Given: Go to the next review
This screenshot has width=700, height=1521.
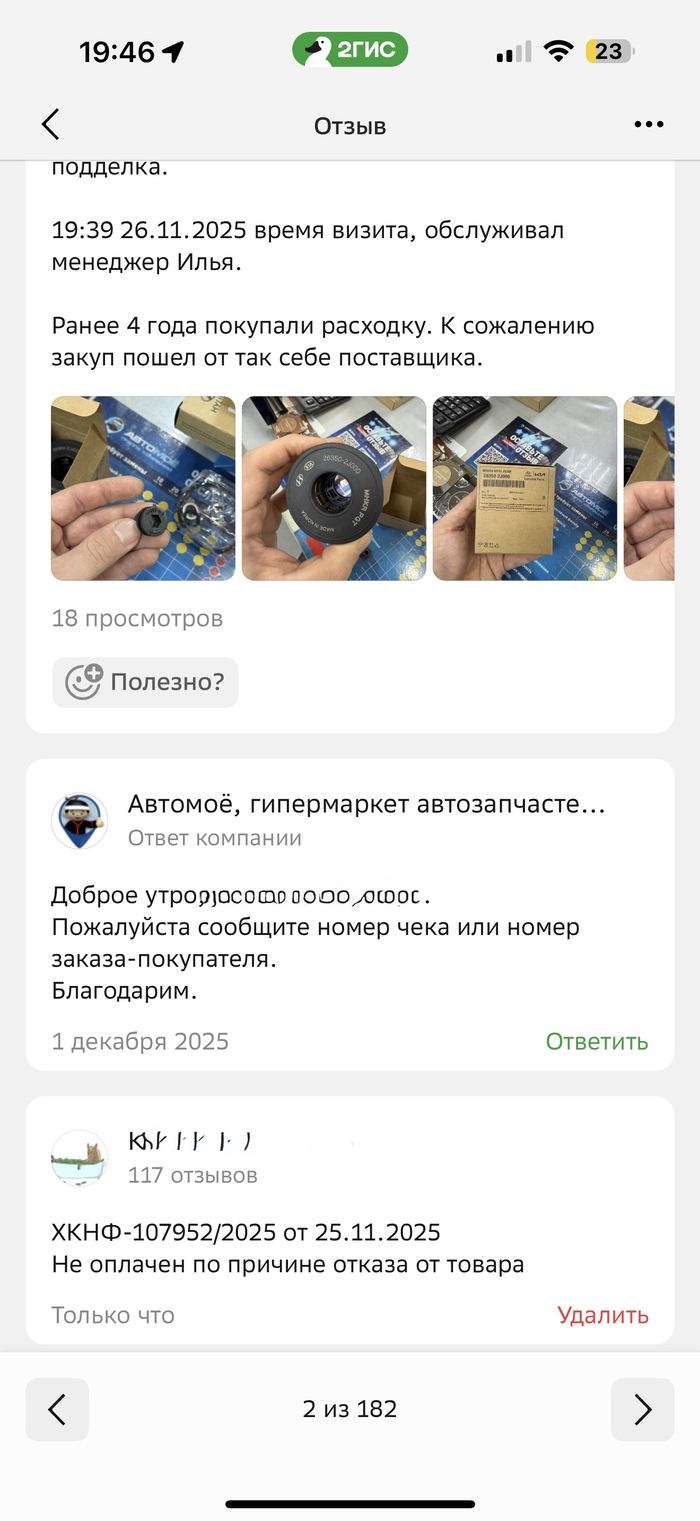Looking at the screenshot, I should (x=642, y=1409).
